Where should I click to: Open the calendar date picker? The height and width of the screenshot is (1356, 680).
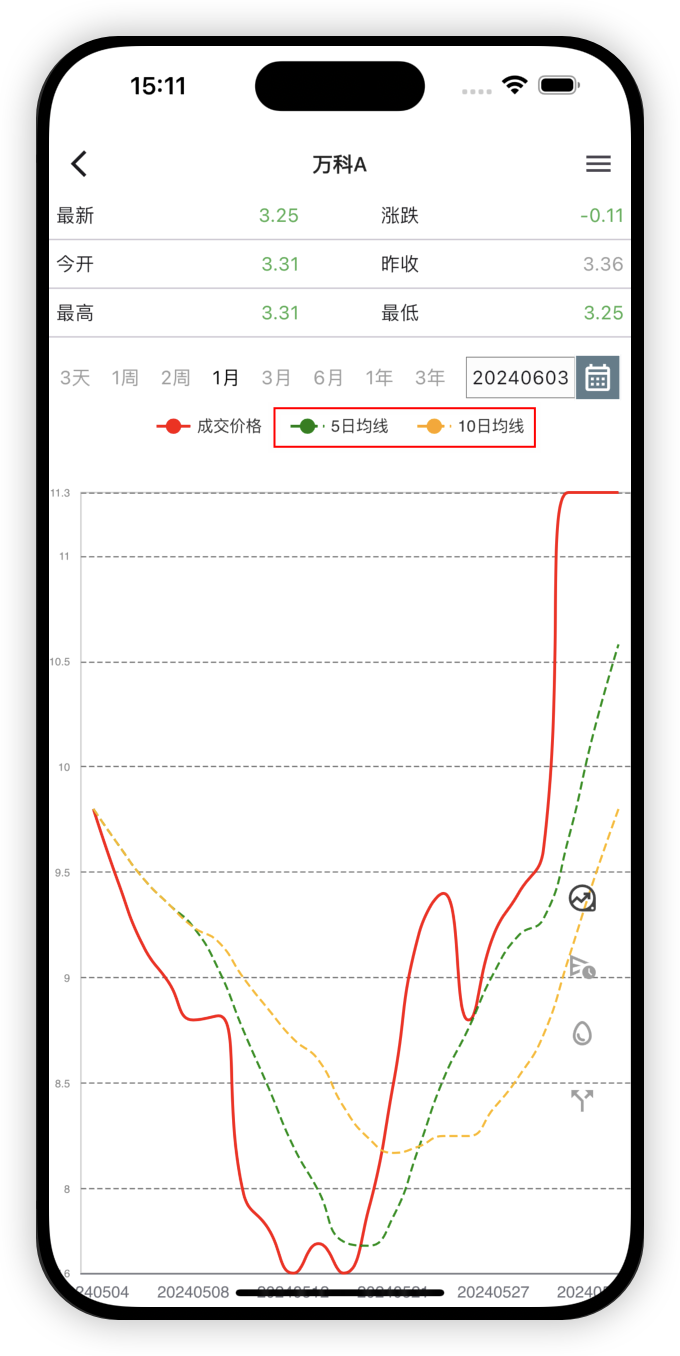(598, 378)
